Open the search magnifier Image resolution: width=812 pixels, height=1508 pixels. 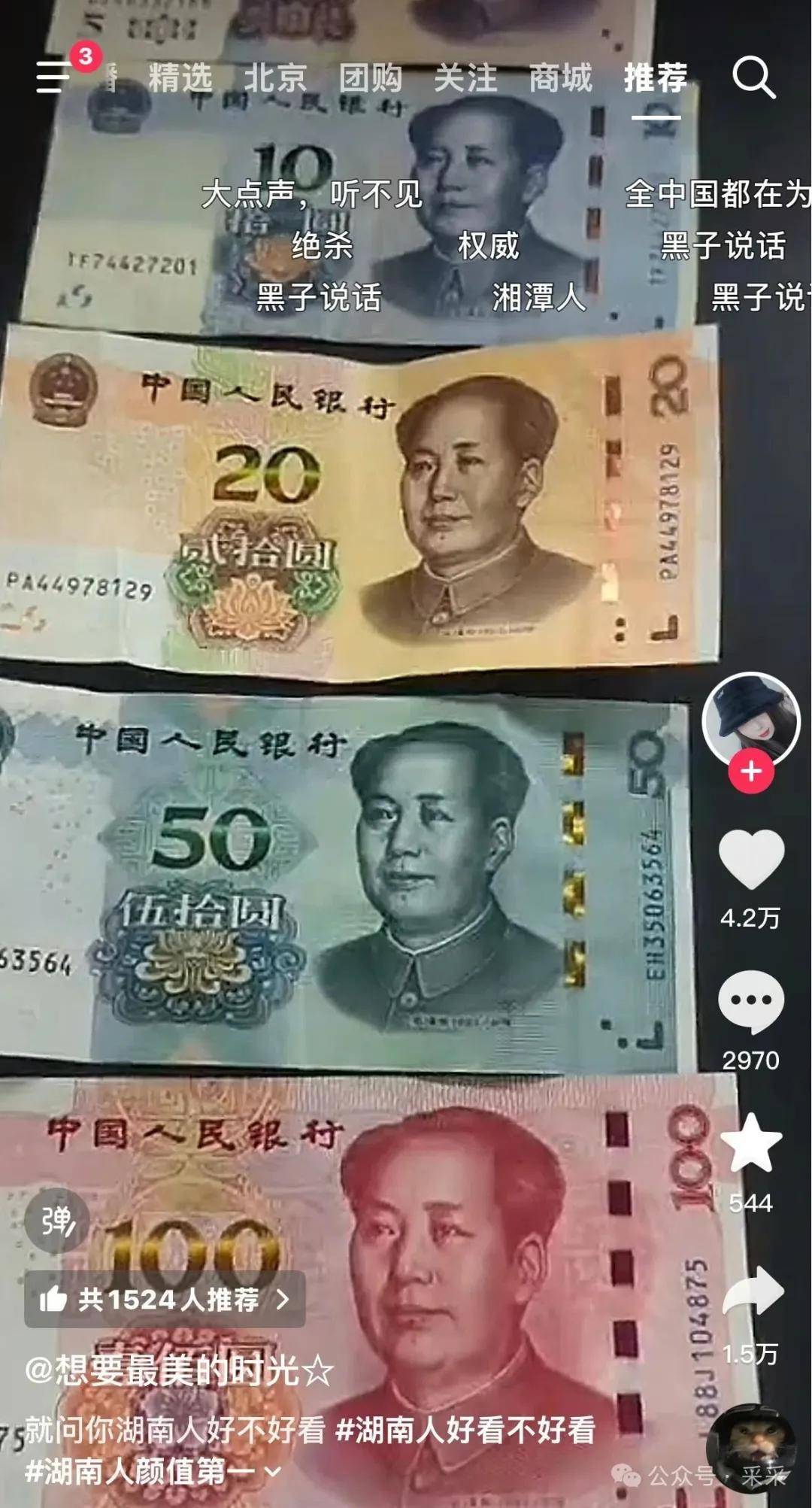753,77
